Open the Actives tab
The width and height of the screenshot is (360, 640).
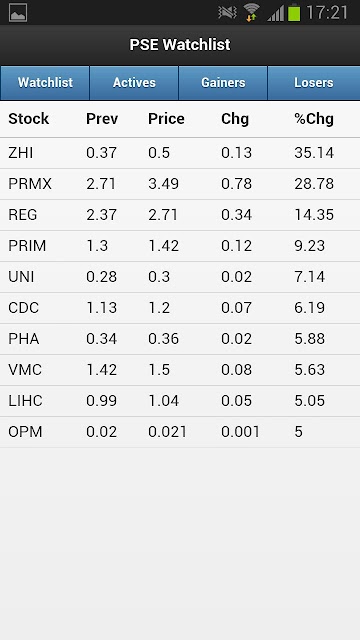tap(134, 83)
